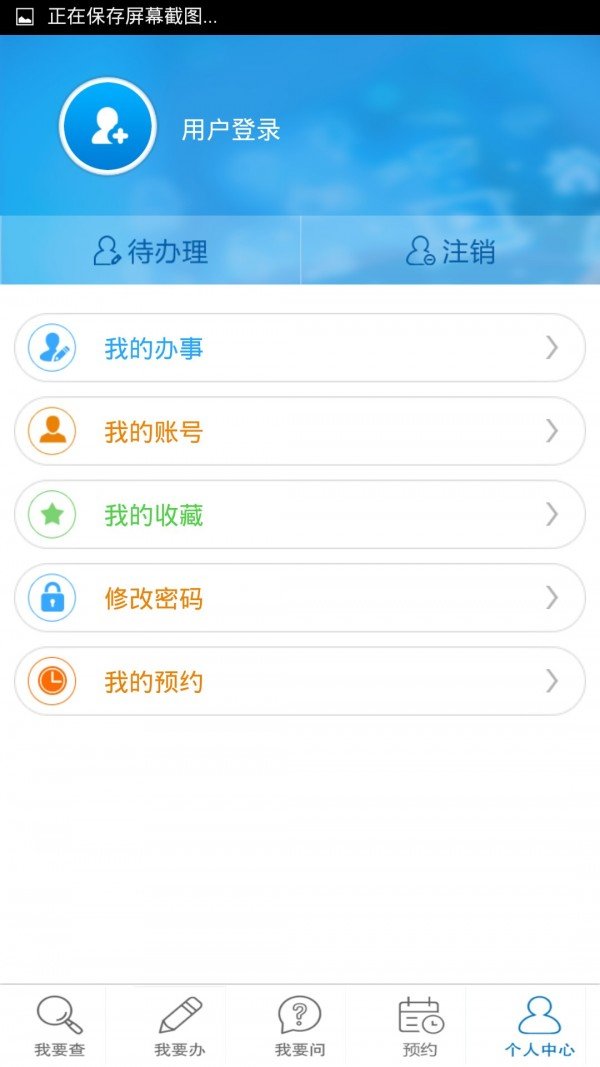Open 用户登录 to sign in
This screenshot has height=1067, width=600.
pyautogui.click(x=231, y=130)
